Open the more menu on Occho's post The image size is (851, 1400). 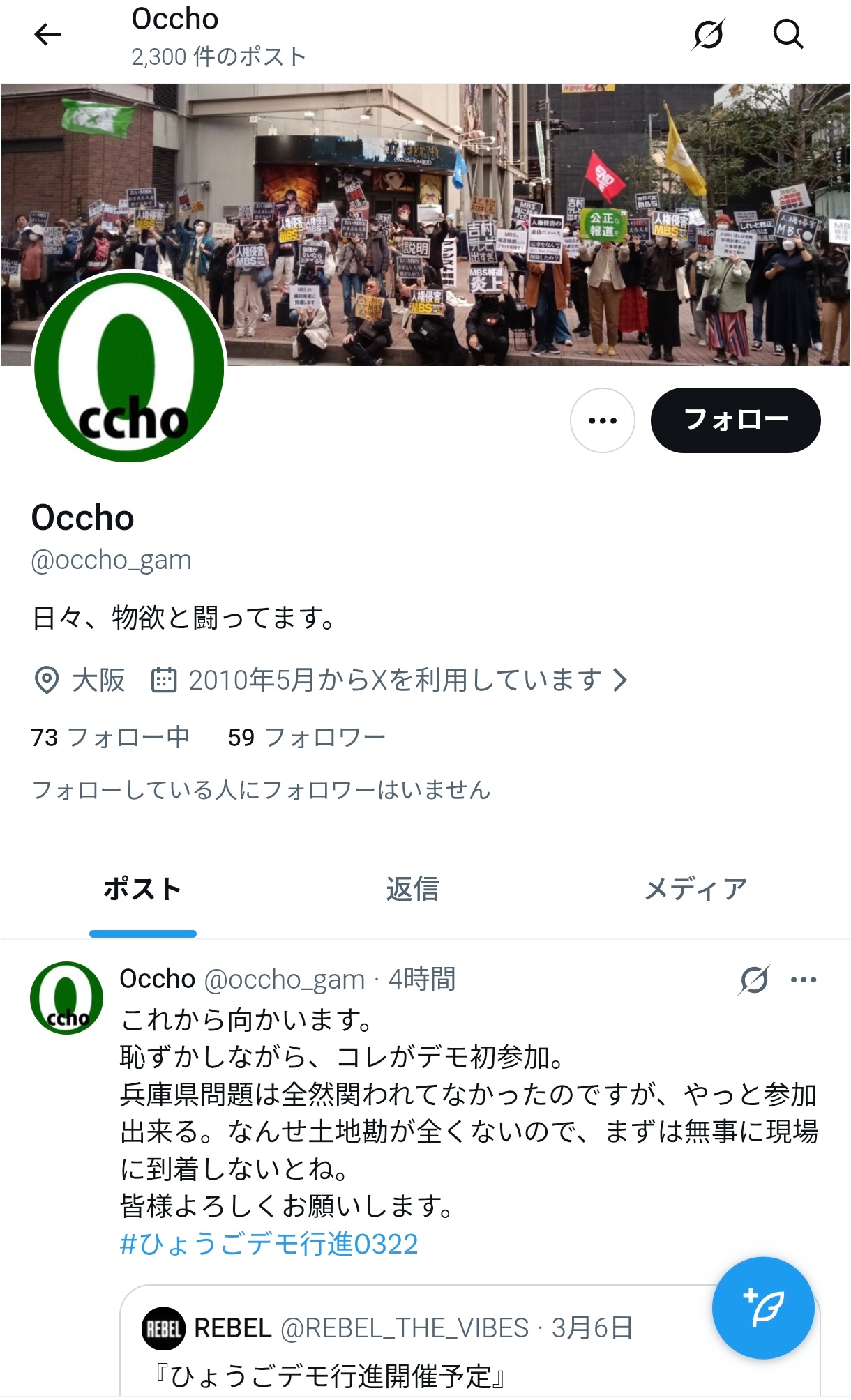[804, 980]
